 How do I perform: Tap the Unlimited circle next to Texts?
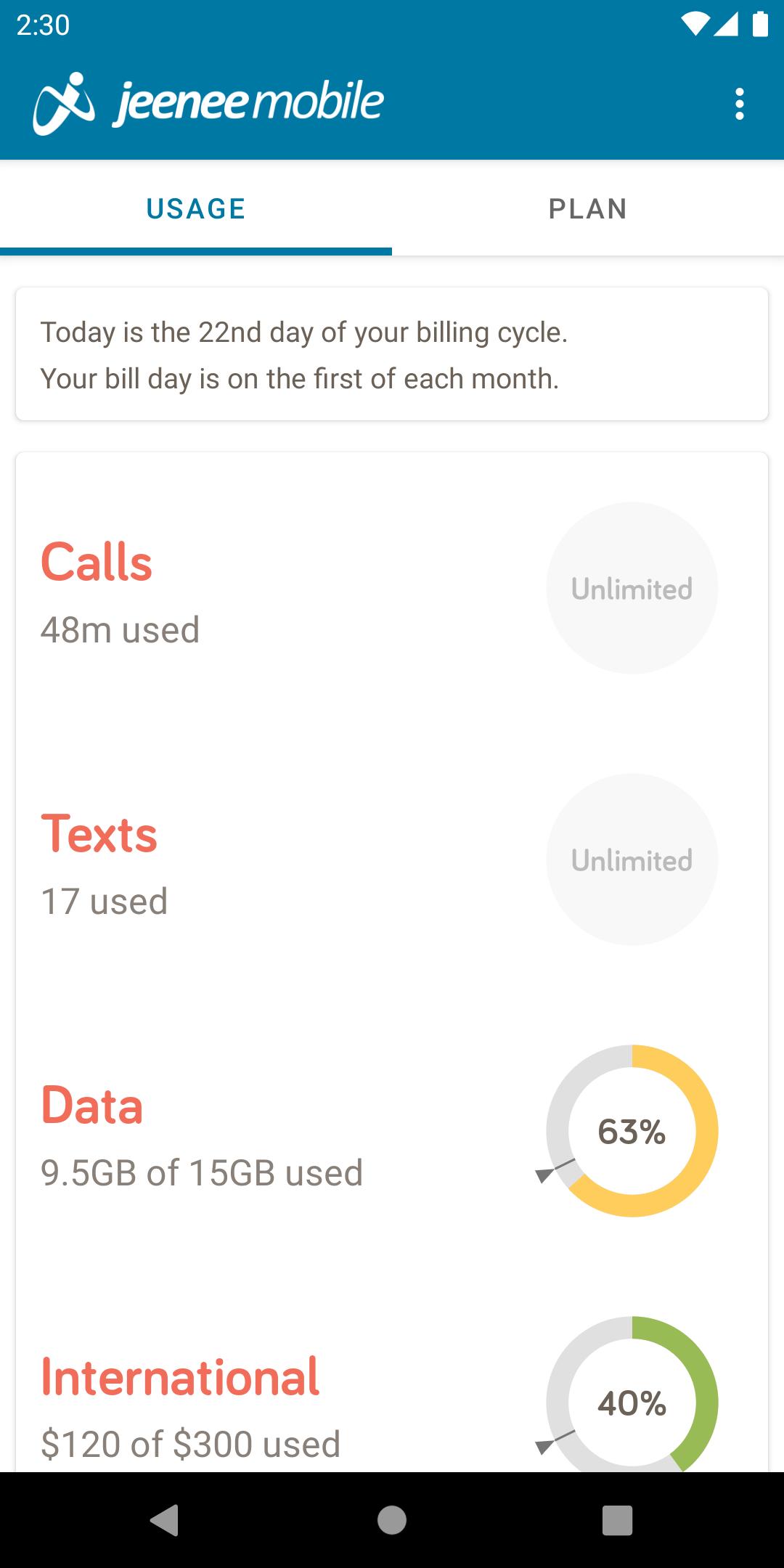(632, 859)
